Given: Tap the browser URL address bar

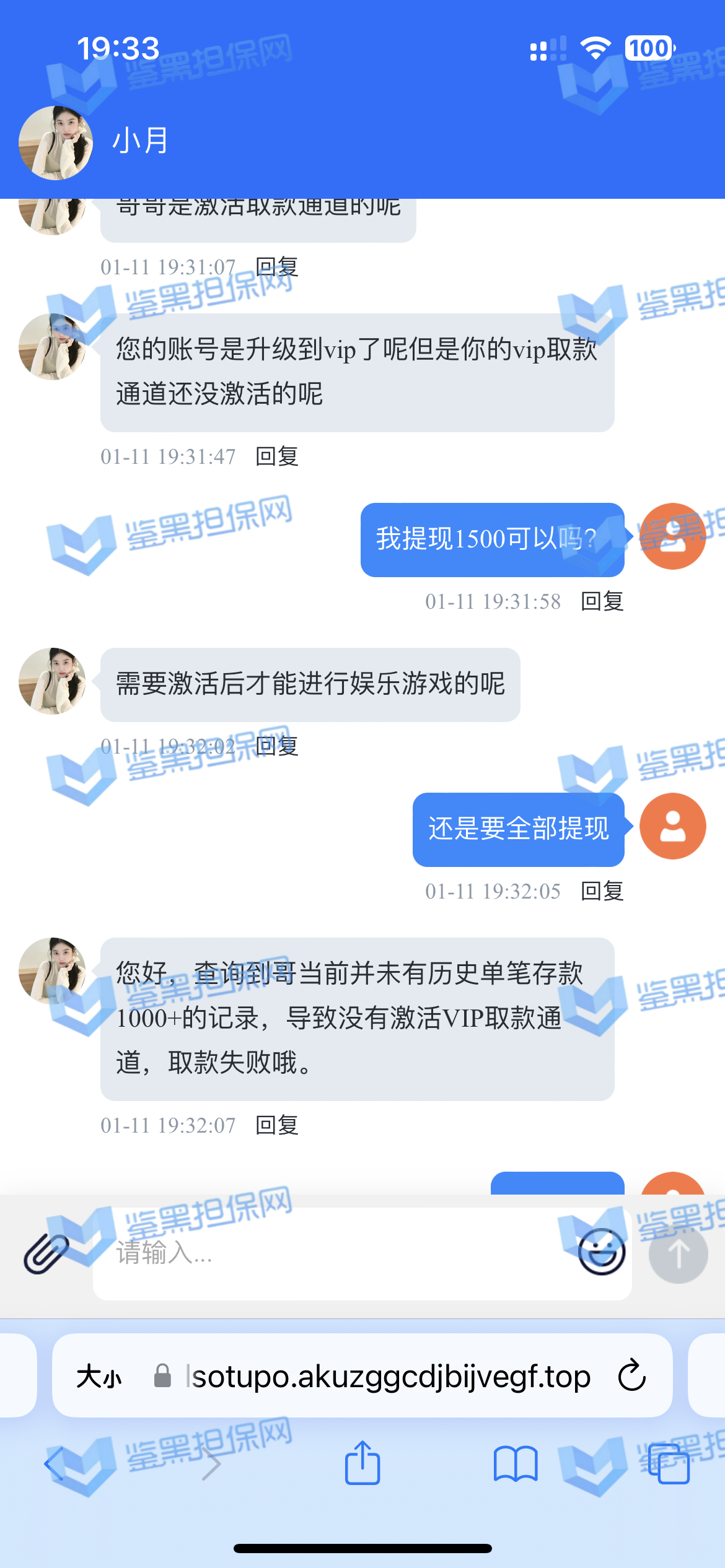Looking at the screenshot, I should (390, 1376).
